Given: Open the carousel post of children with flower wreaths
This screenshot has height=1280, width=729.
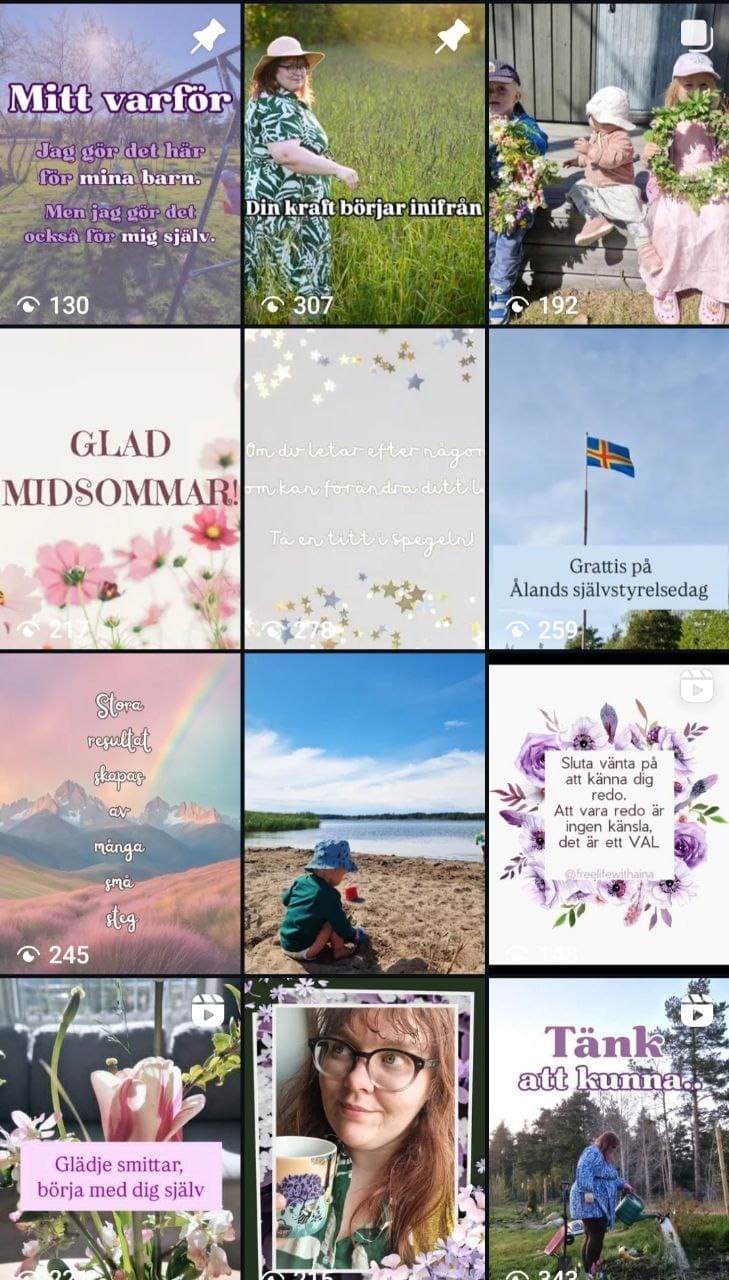Looking at the screenshot, I should [608, 165].
